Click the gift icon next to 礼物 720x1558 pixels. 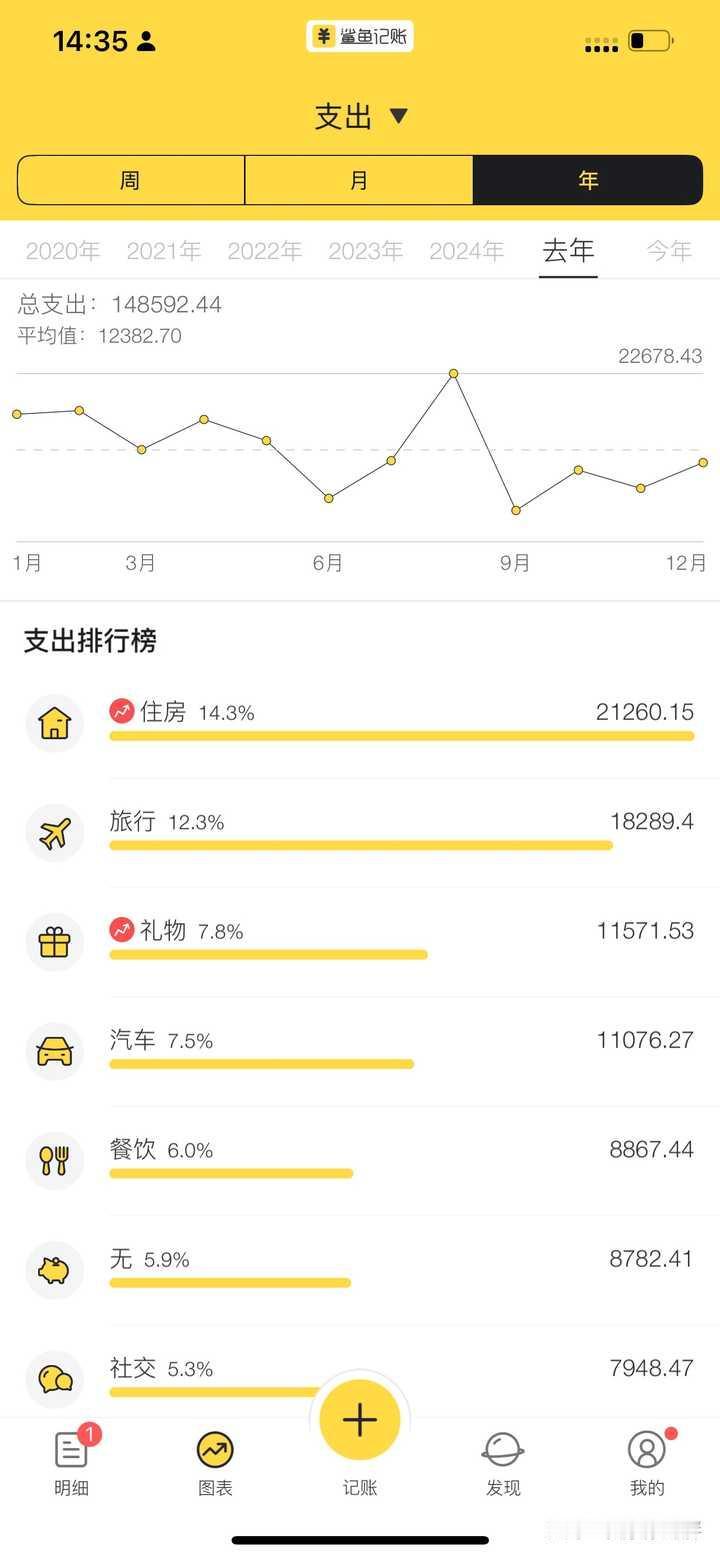pyautogui.click(x=54, y=942)
